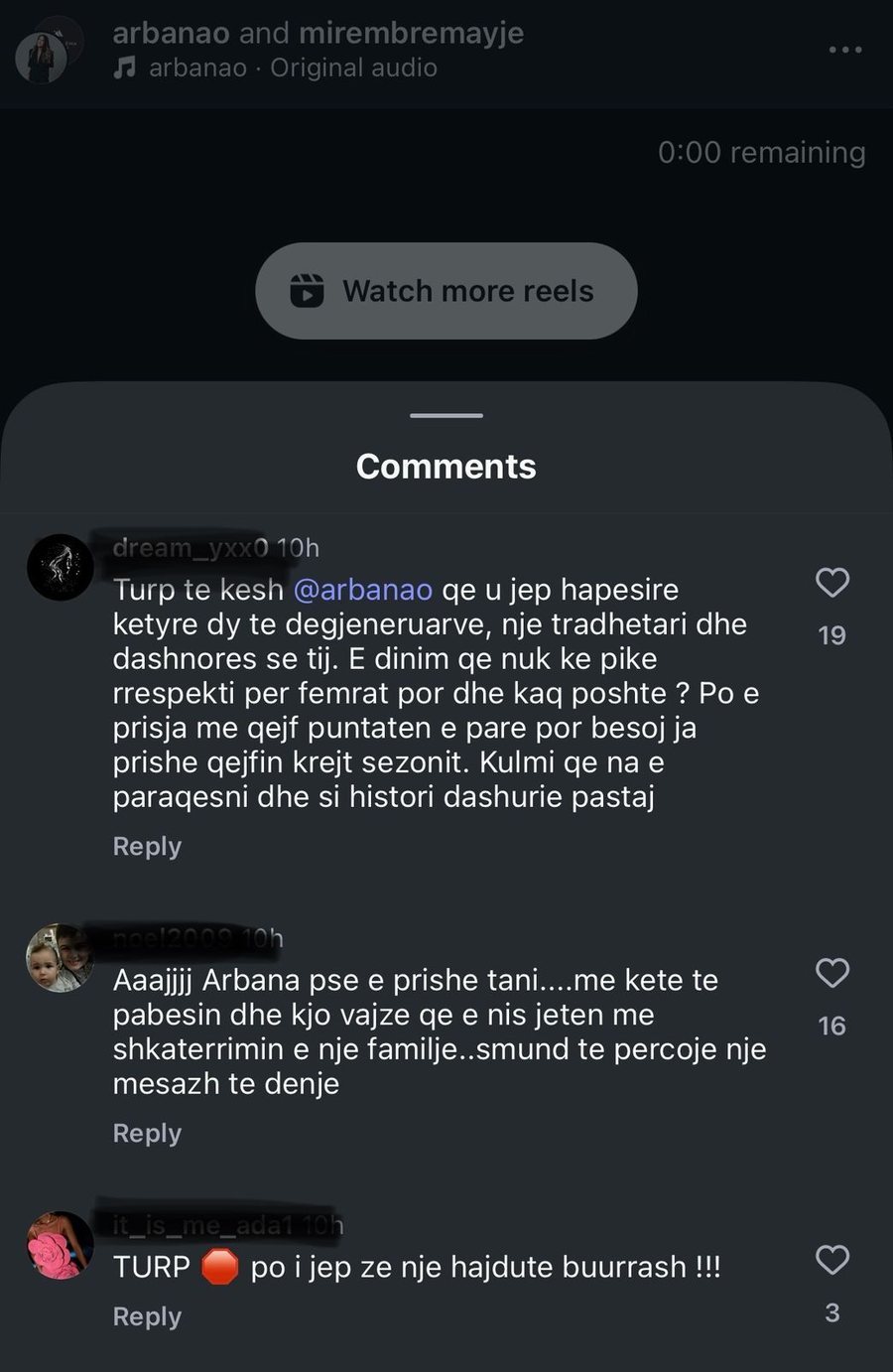893x1372 pixels.
Task: Open @arbanao mention in comment
Action: pos(363,590)
